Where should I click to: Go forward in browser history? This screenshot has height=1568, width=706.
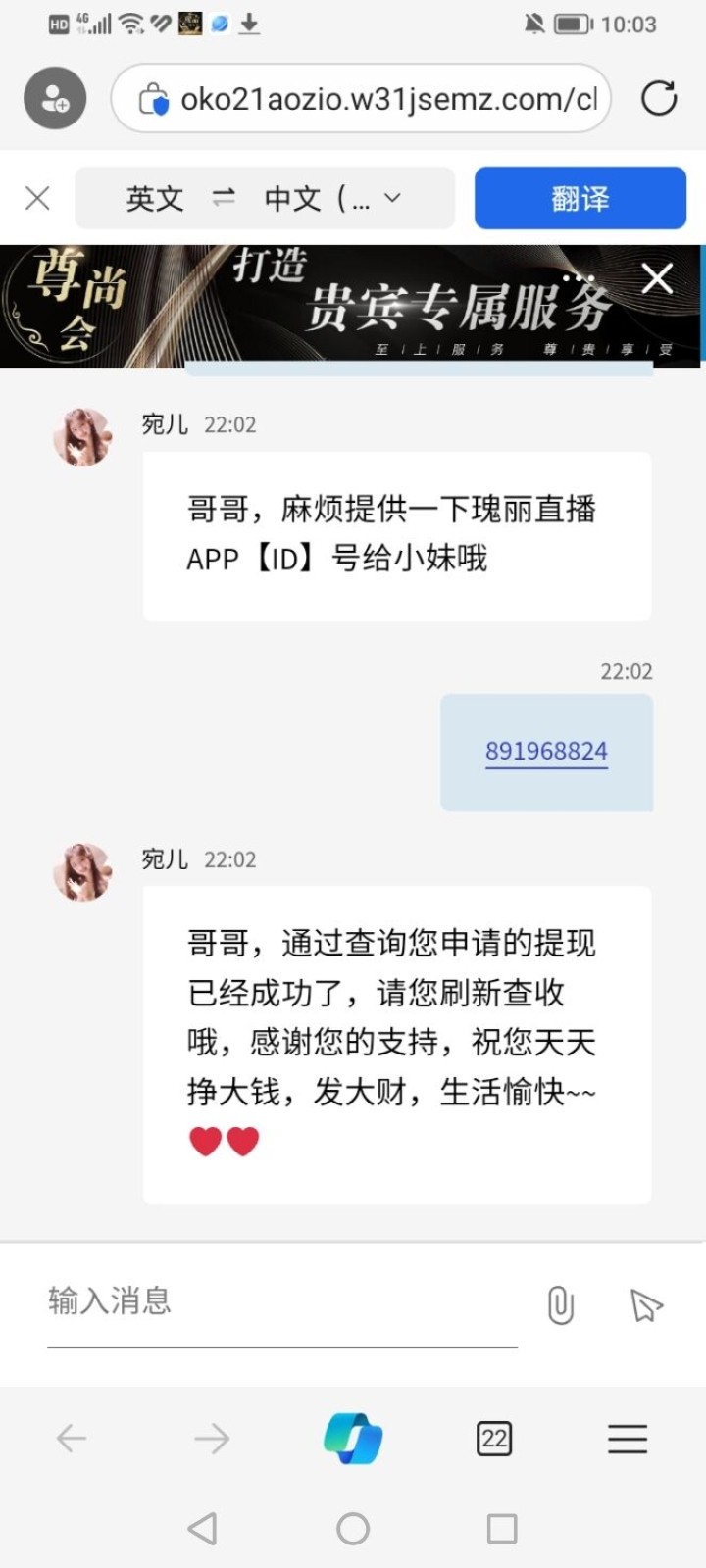pyautogui.click(x=212, y=1439)
